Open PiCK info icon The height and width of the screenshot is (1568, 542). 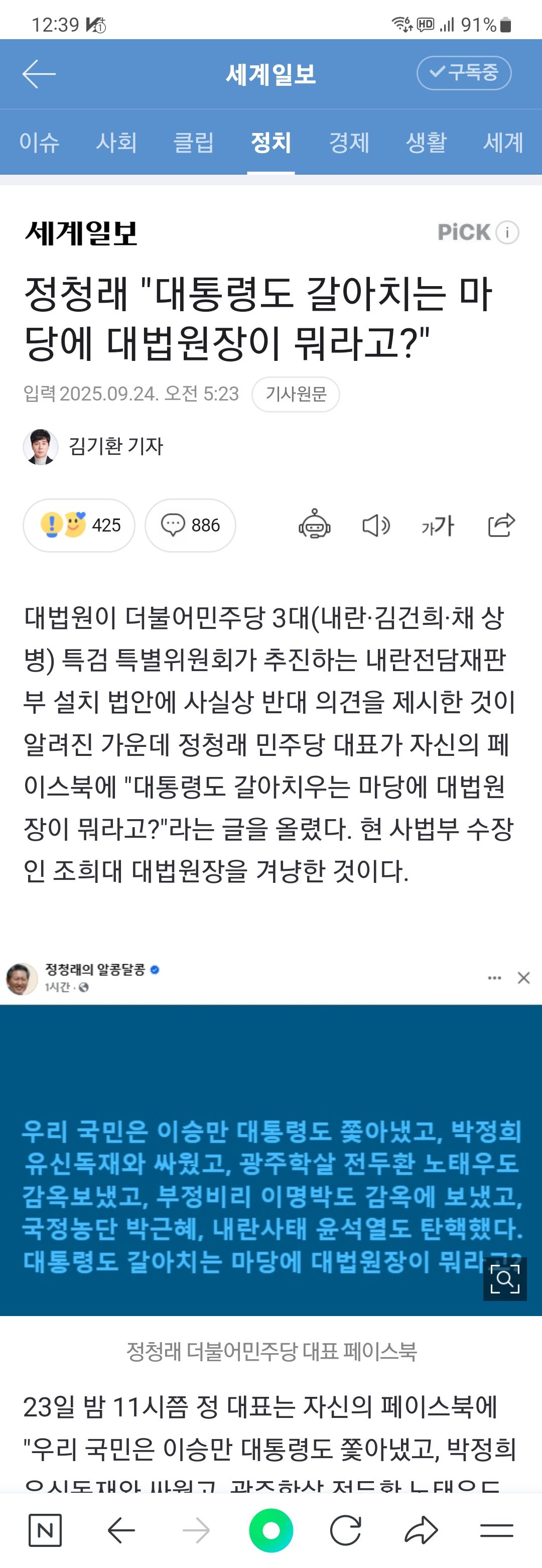coord(507,232)
